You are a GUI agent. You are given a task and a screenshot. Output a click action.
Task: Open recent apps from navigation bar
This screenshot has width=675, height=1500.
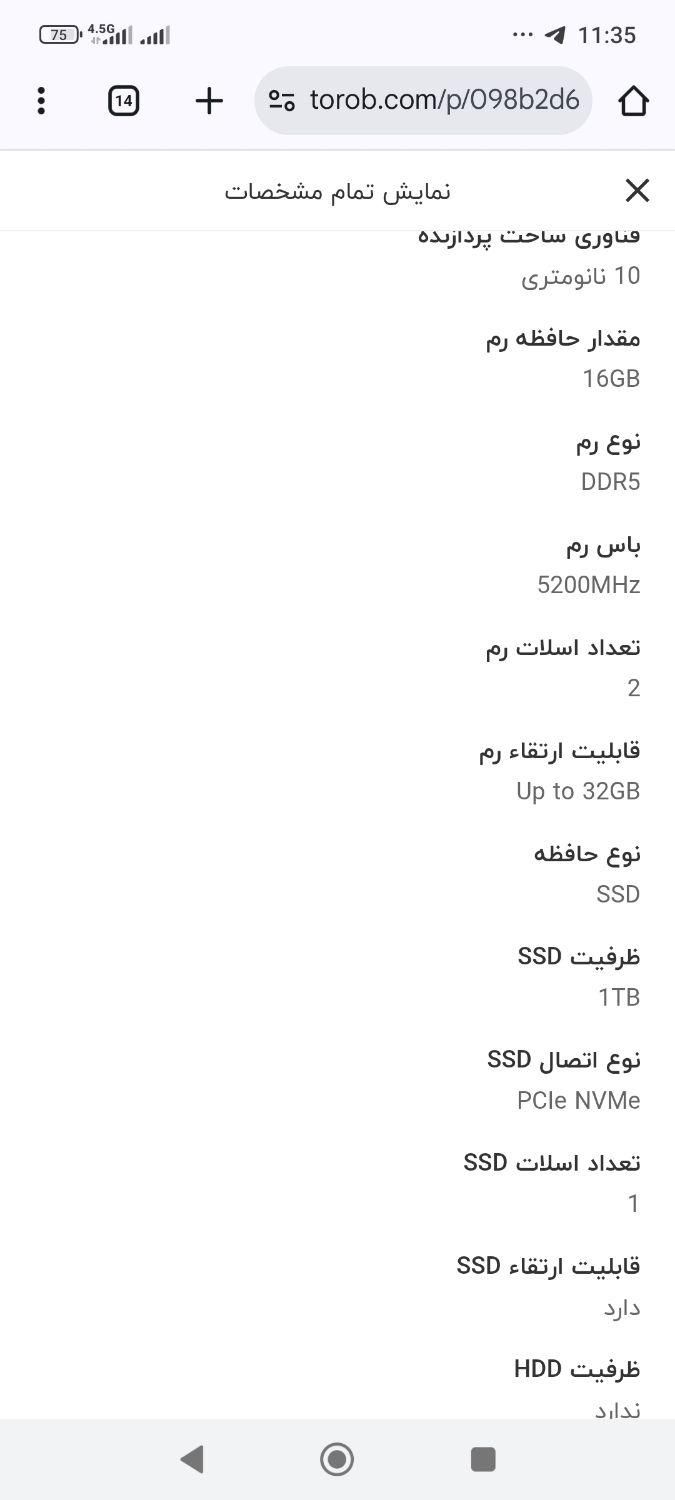pyautogui.click(x=483, y=1459)
